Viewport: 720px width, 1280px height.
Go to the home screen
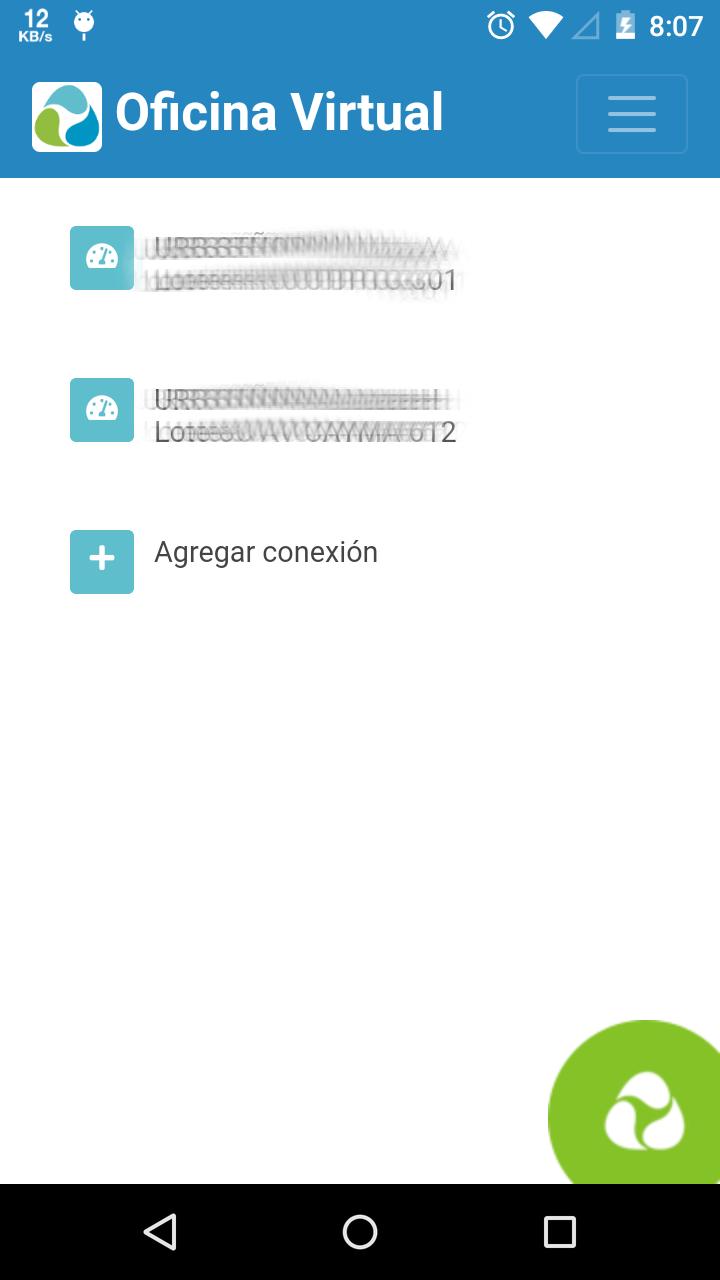coord(360,1232)
